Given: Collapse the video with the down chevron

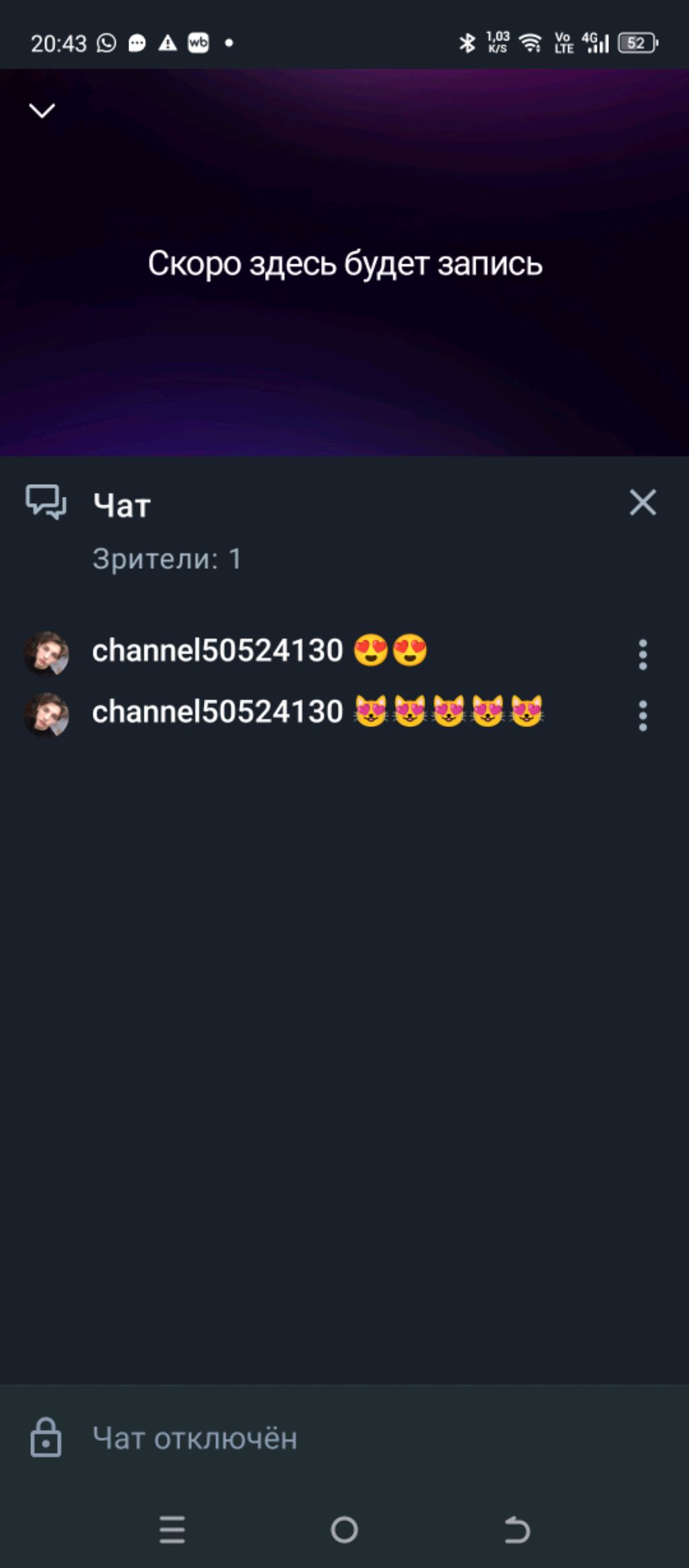Looking at the screenshot, I should click(42, 110).
